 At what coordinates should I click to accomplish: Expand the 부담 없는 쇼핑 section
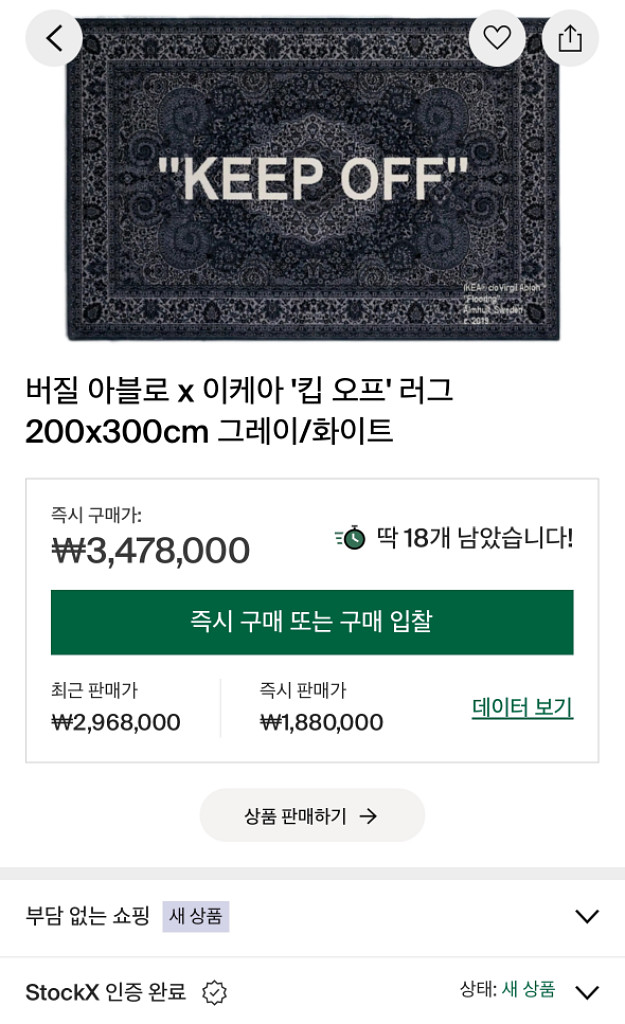point(312,916)
